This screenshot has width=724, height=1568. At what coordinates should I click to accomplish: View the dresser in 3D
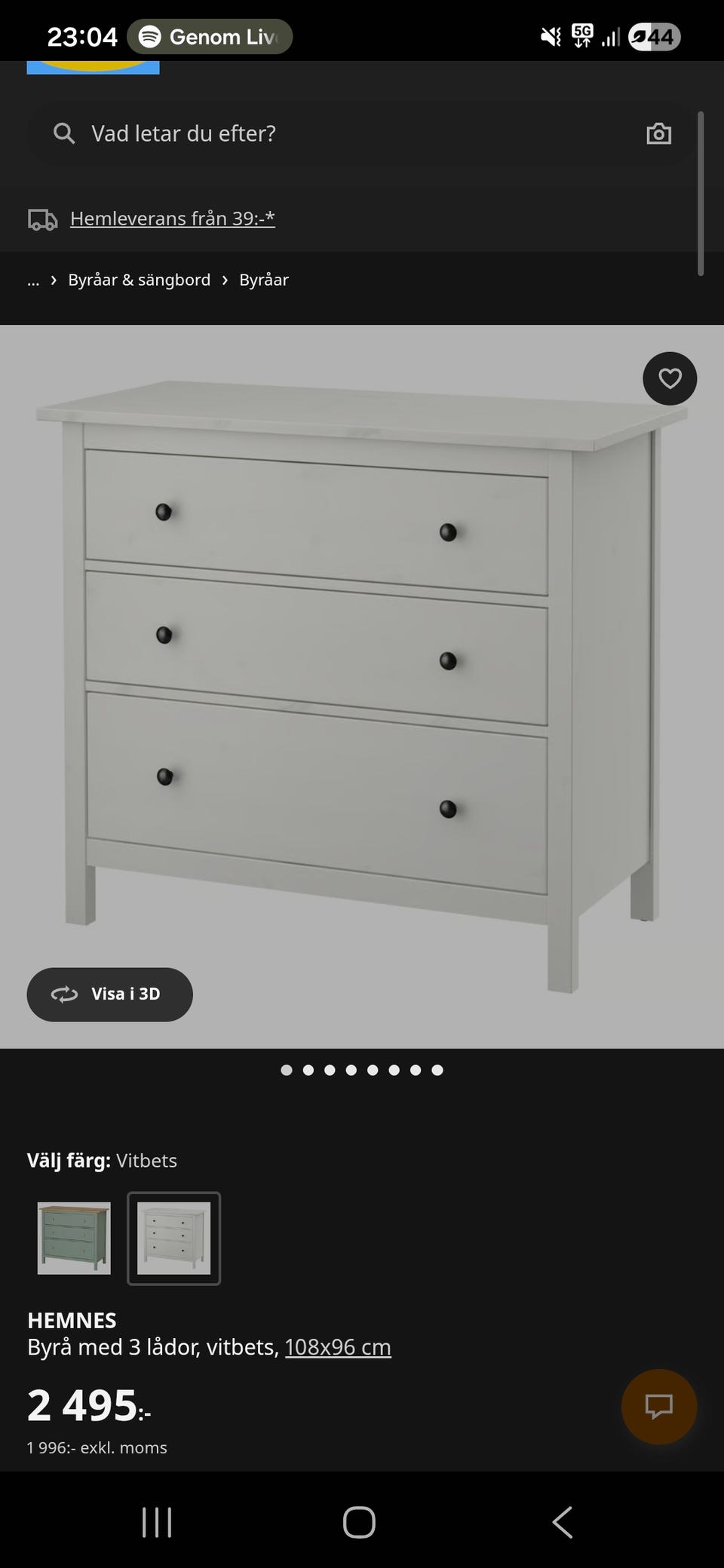(x=110, y=994)
